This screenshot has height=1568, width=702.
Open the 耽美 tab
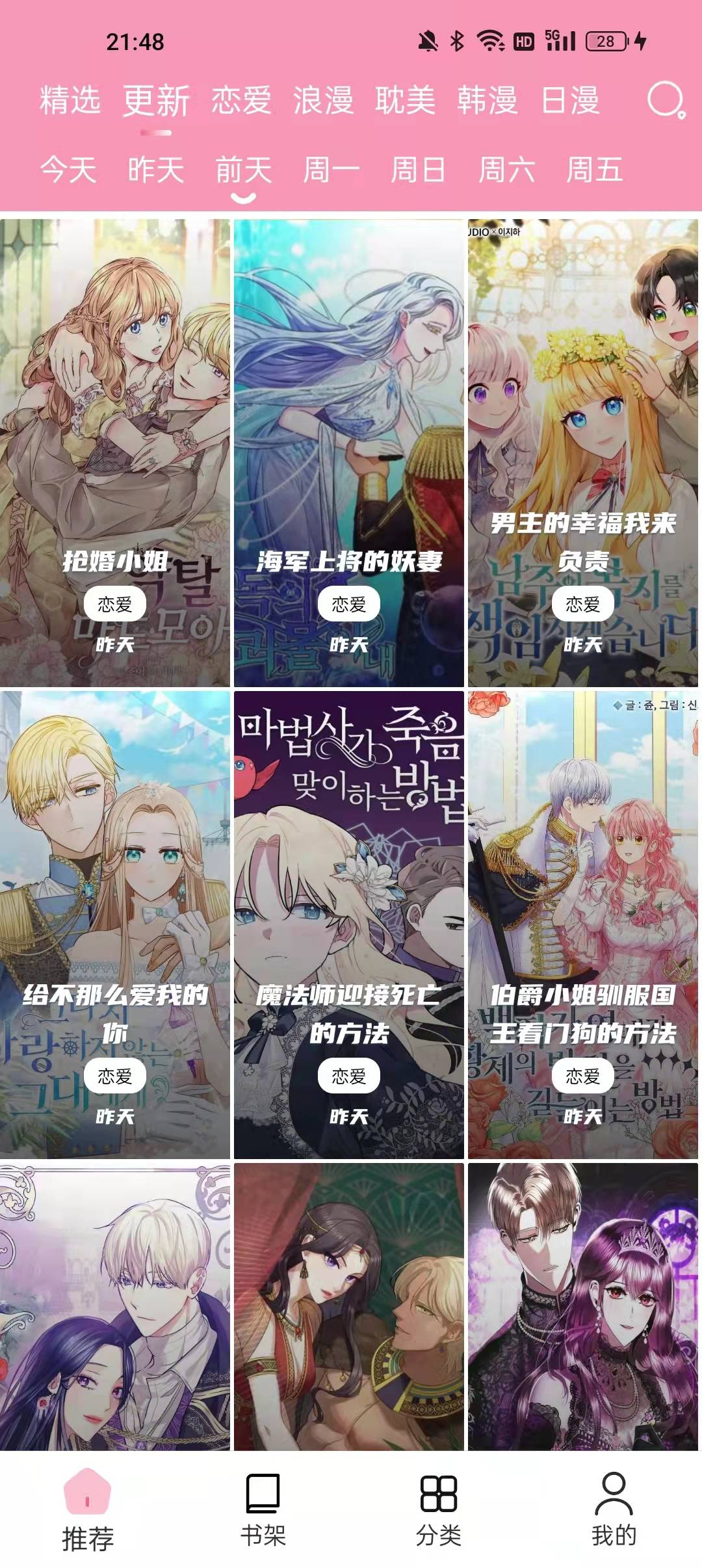click(x=405, y=100)
